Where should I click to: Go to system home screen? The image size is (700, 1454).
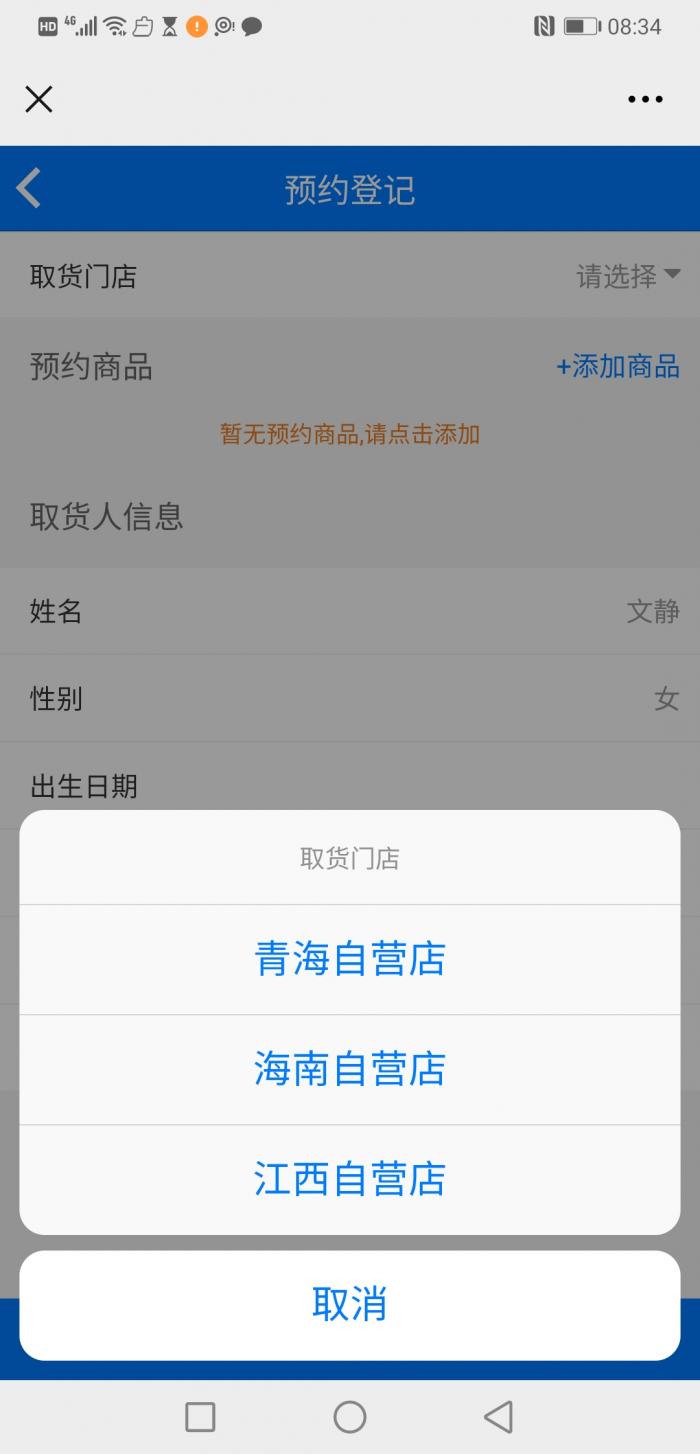tap(350, 1416)
